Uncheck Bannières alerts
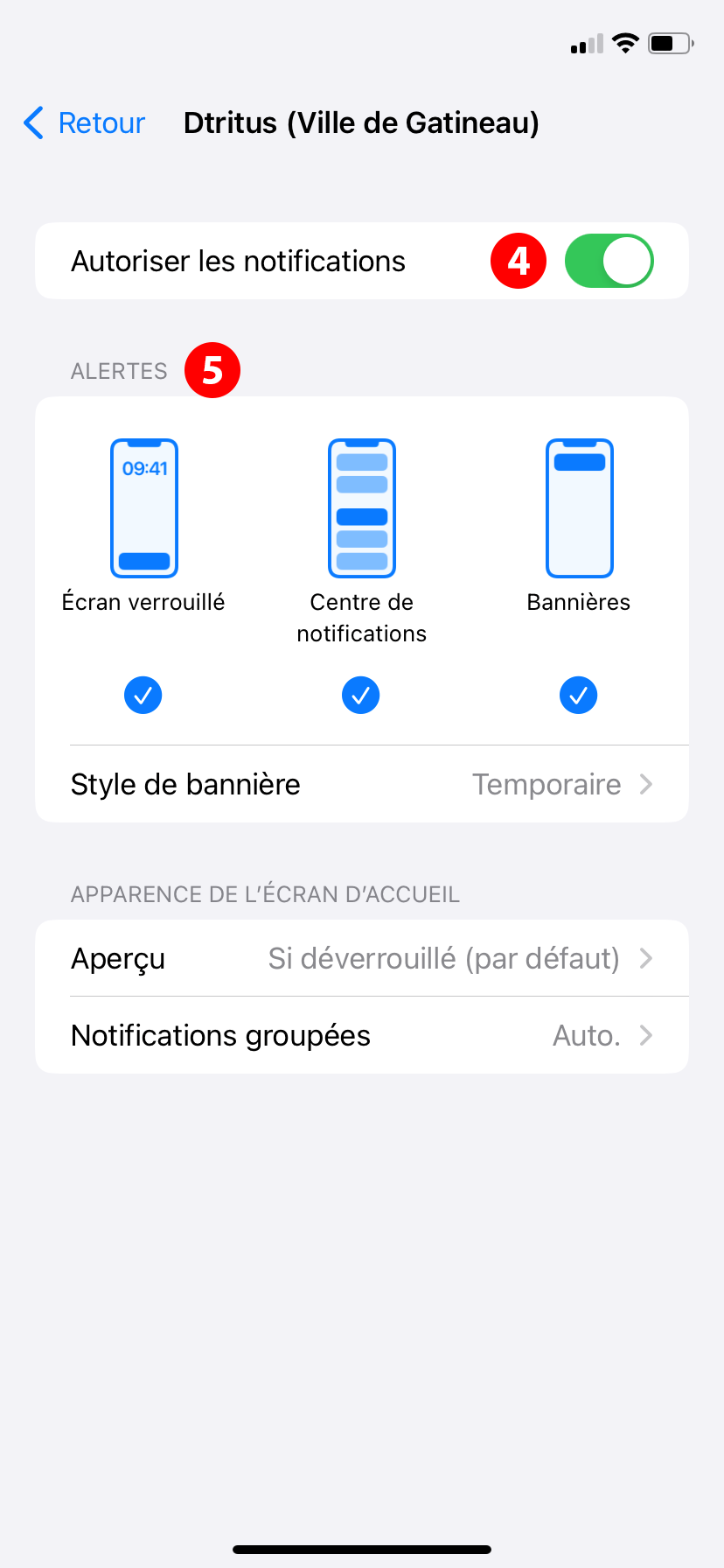The height and width of the screenshot is (1568, 724). tap(578, 696)
